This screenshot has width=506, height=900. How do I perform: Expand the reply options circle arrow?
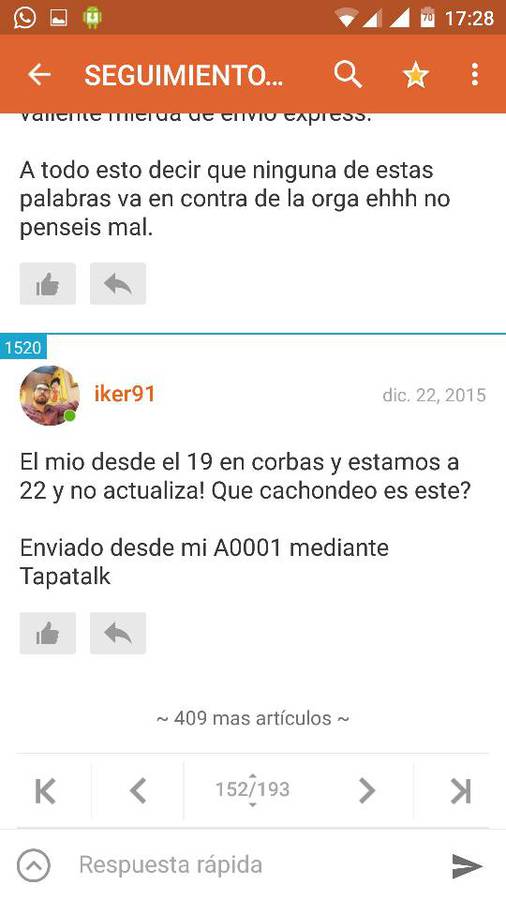(x=34, y=866)
